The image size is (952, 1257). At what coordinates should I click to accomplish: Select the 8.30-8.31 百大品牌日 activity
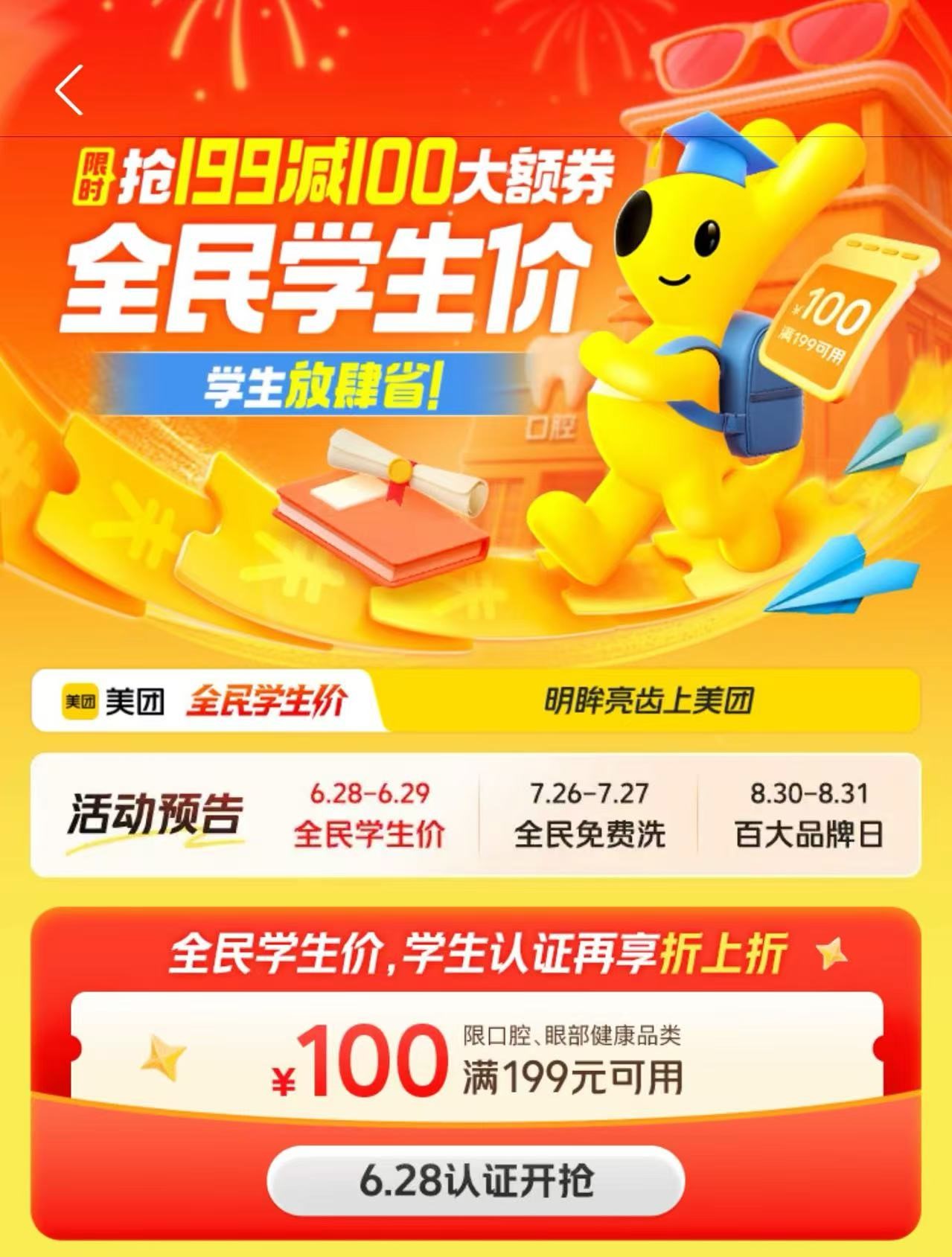809,815
